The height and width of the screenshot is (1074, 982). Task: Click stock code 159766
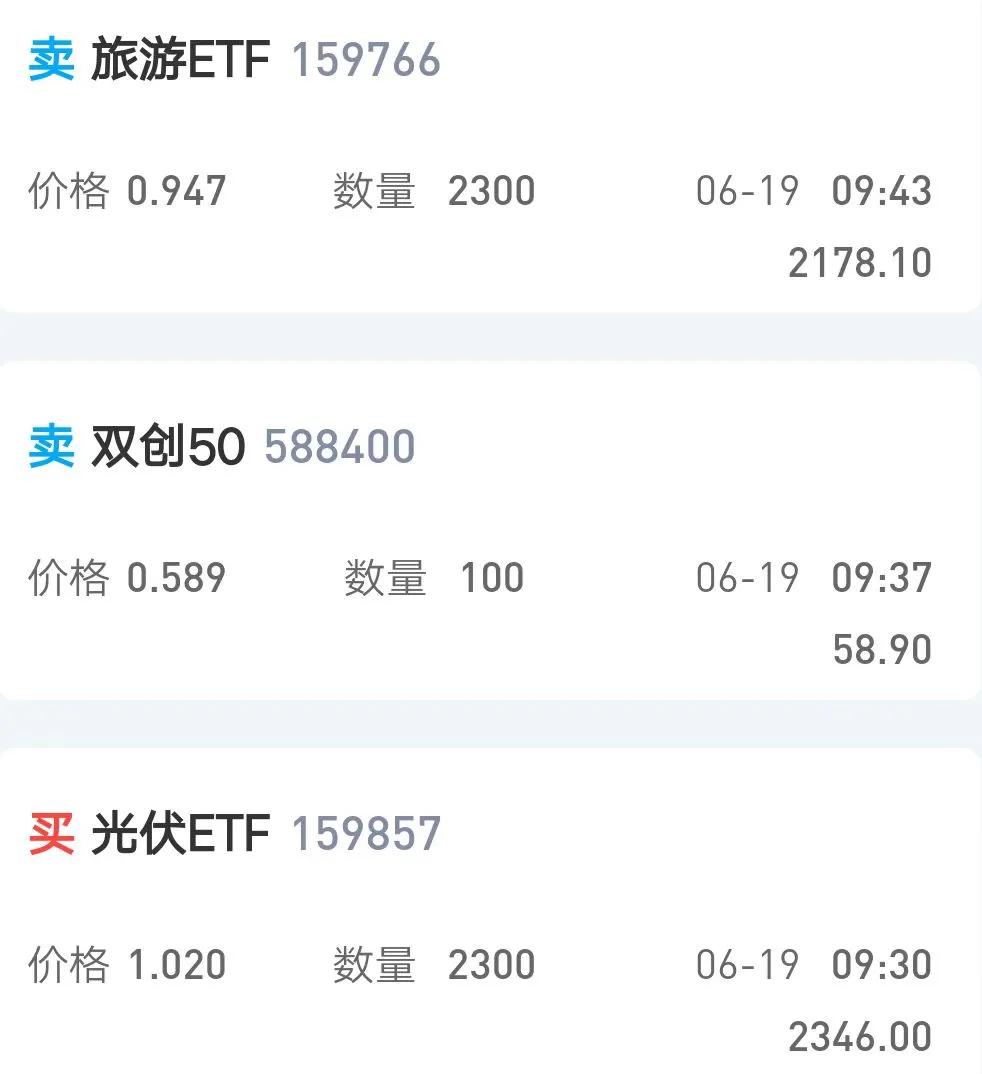click(365, 60)
